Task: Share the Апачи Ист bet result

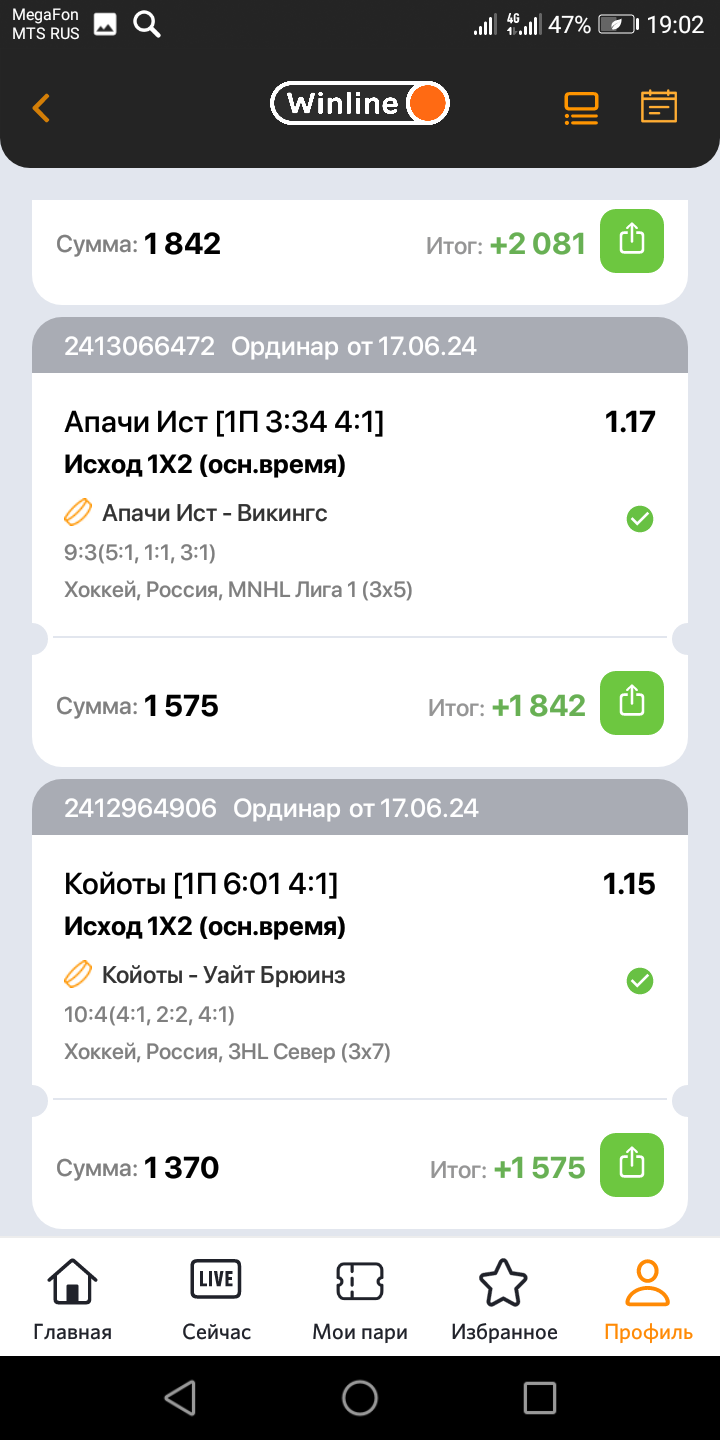Action: click(631, 703)
